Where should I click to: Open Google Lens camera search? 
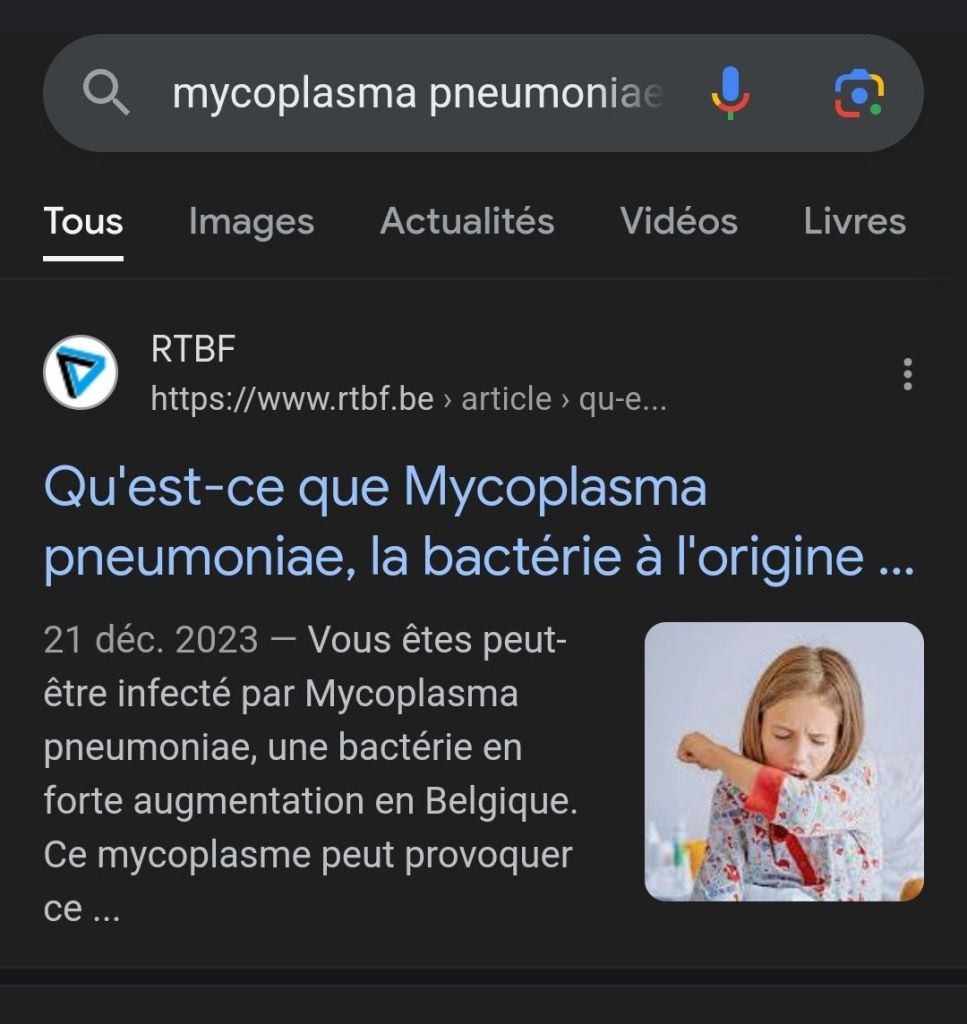[859, 94]
